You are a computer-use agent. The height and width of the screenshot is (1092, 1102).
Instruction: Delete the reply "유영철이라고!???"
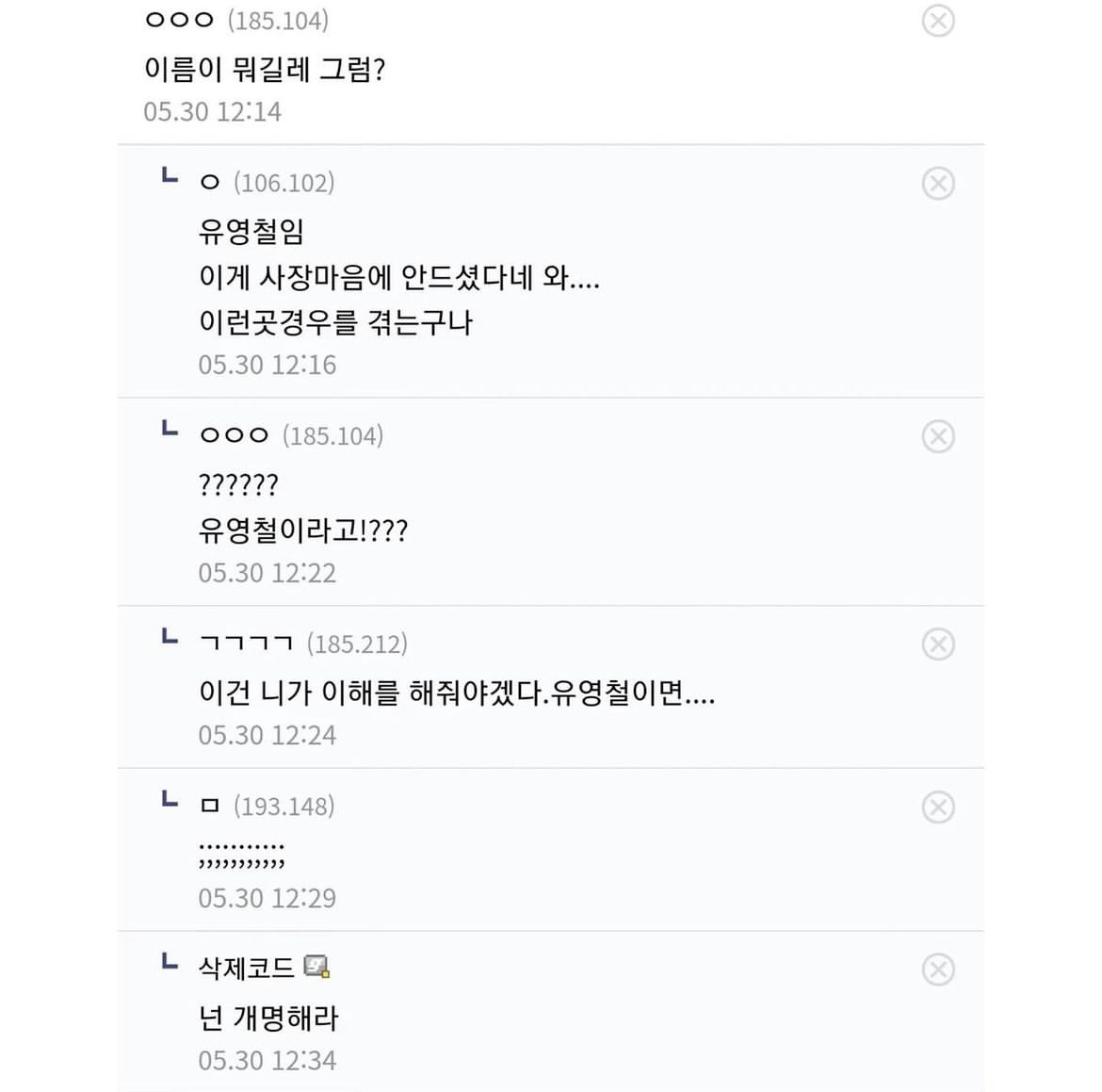tap(937, 436)
